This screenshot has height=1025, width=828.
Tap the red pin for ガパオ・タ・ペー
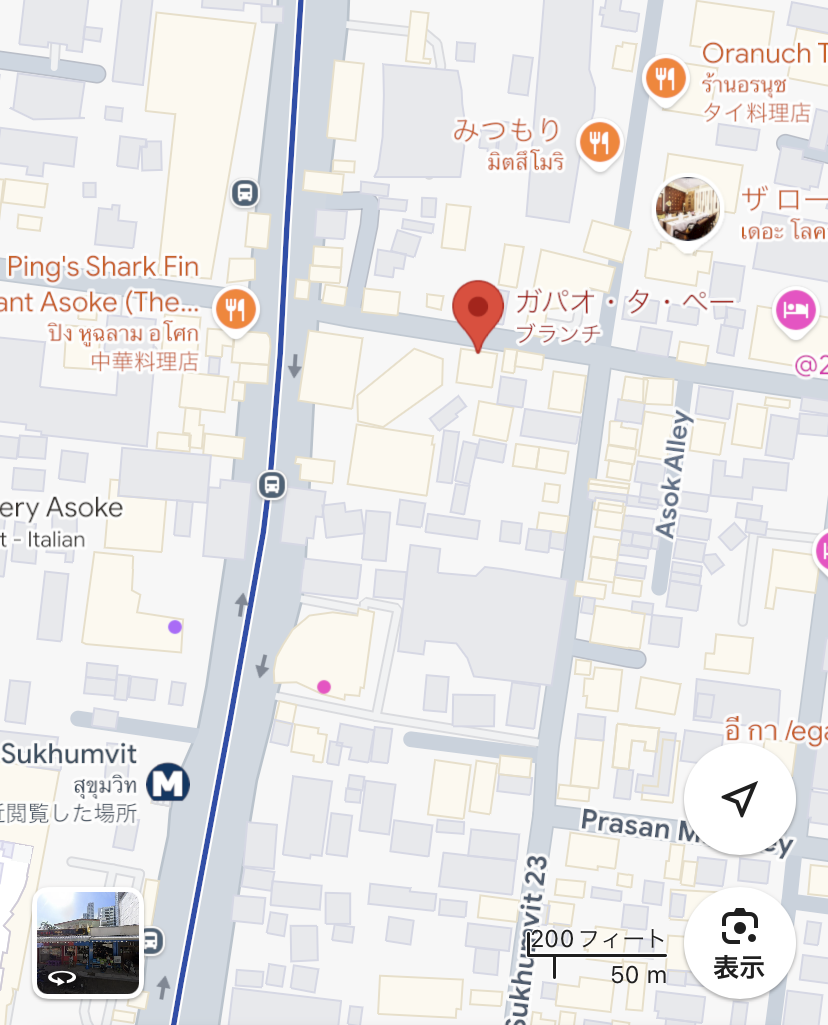(x=479, y=311)
